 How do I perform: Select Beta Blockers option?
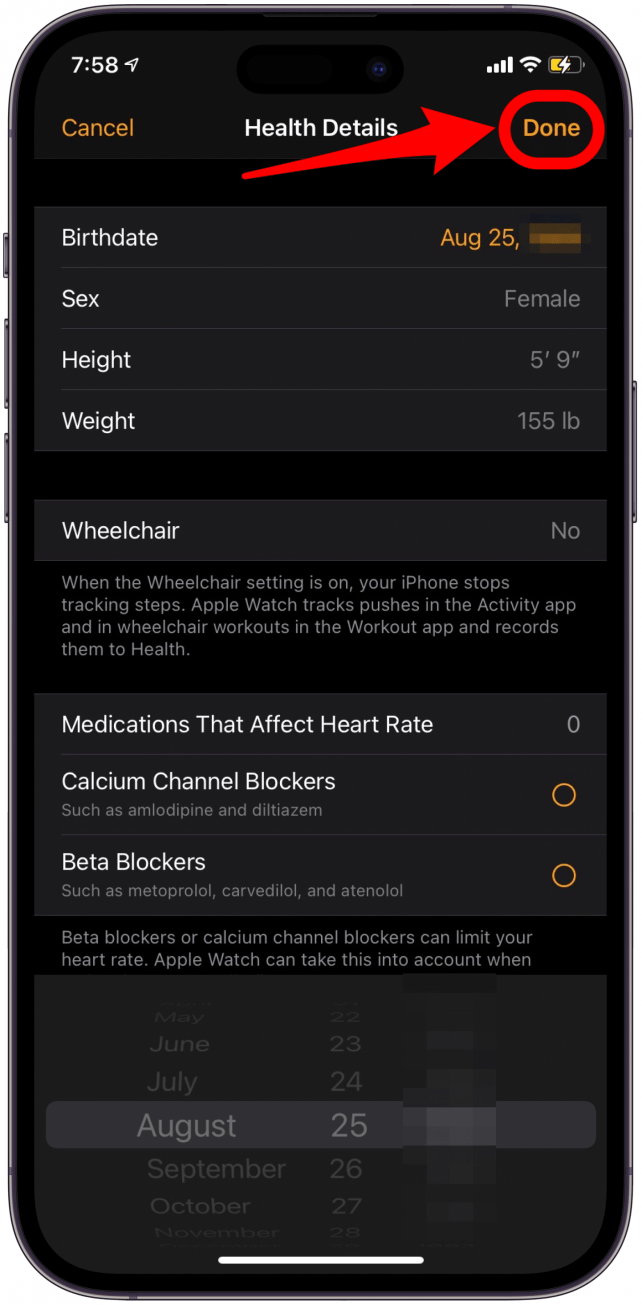coord(563,876)
